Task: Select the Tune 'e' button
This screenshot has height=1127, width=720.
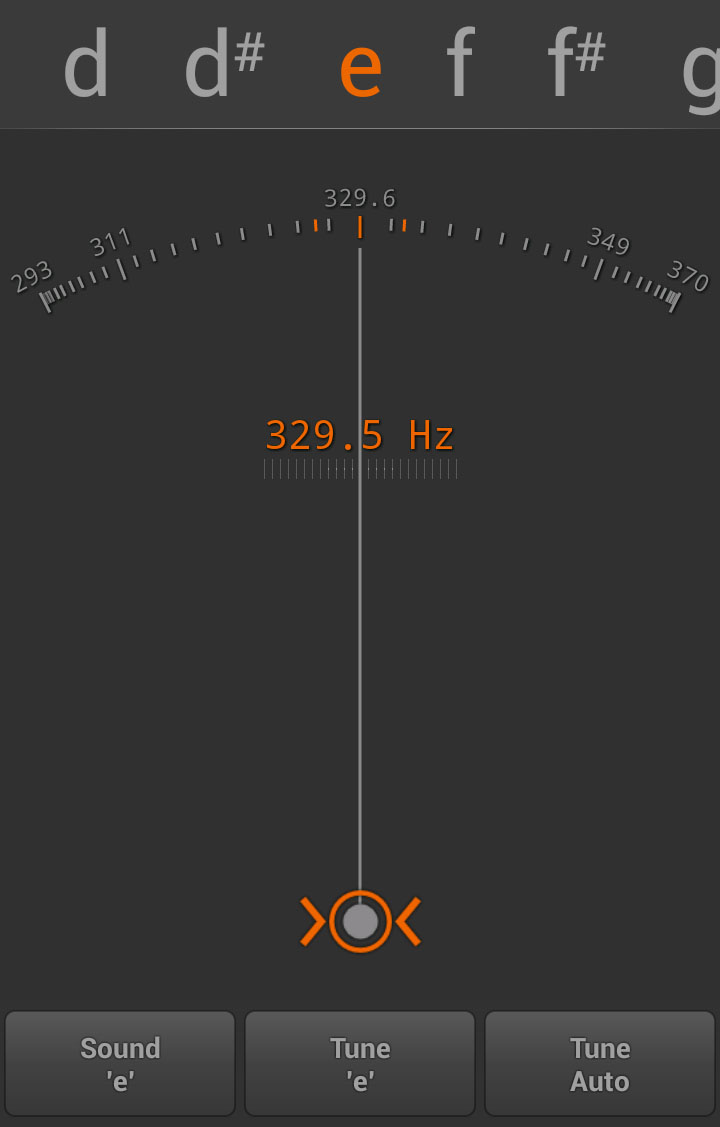Action: [360, 1063]
